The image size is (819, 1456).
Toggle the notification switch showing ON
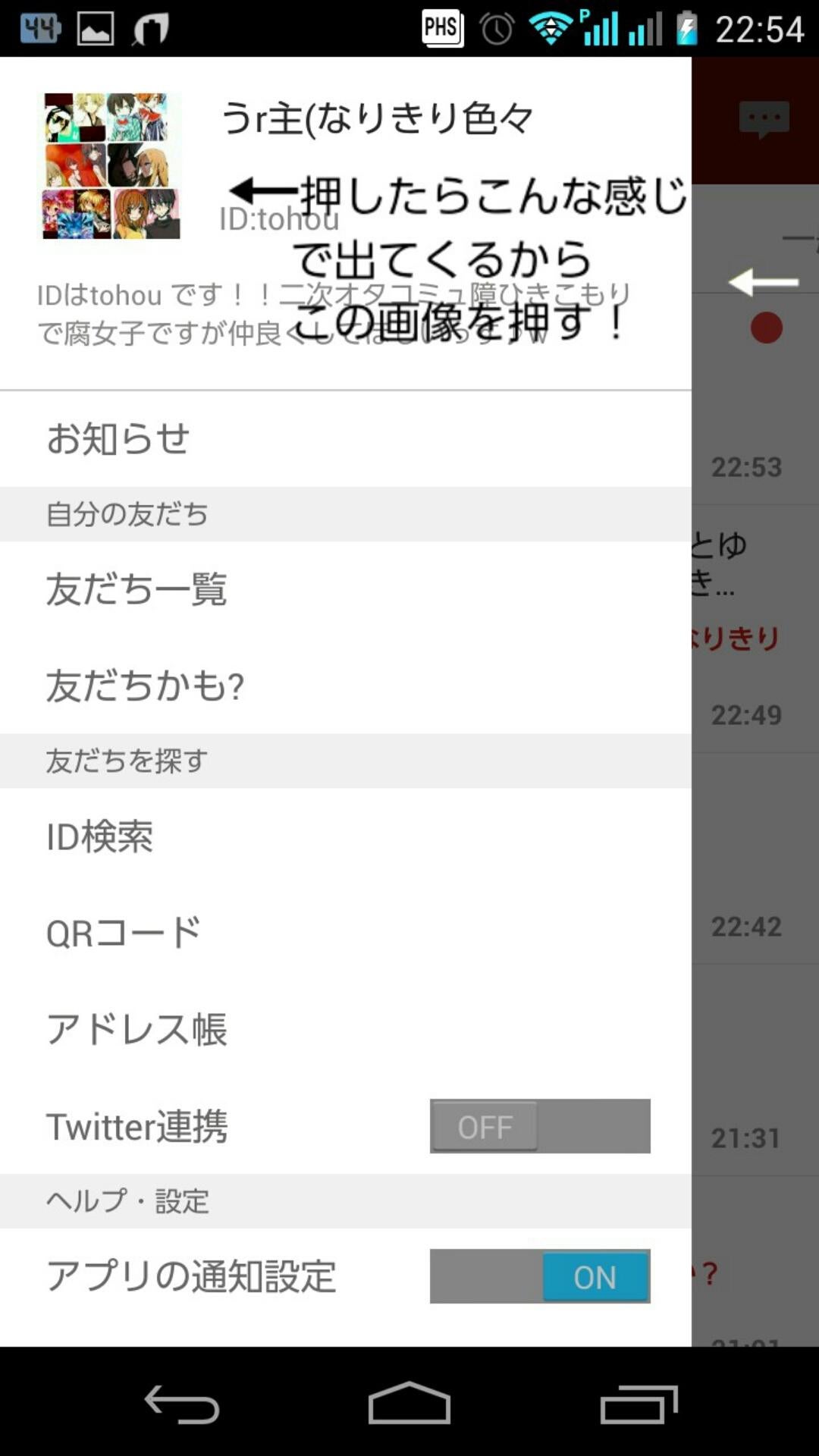[x=540, y=1277]
